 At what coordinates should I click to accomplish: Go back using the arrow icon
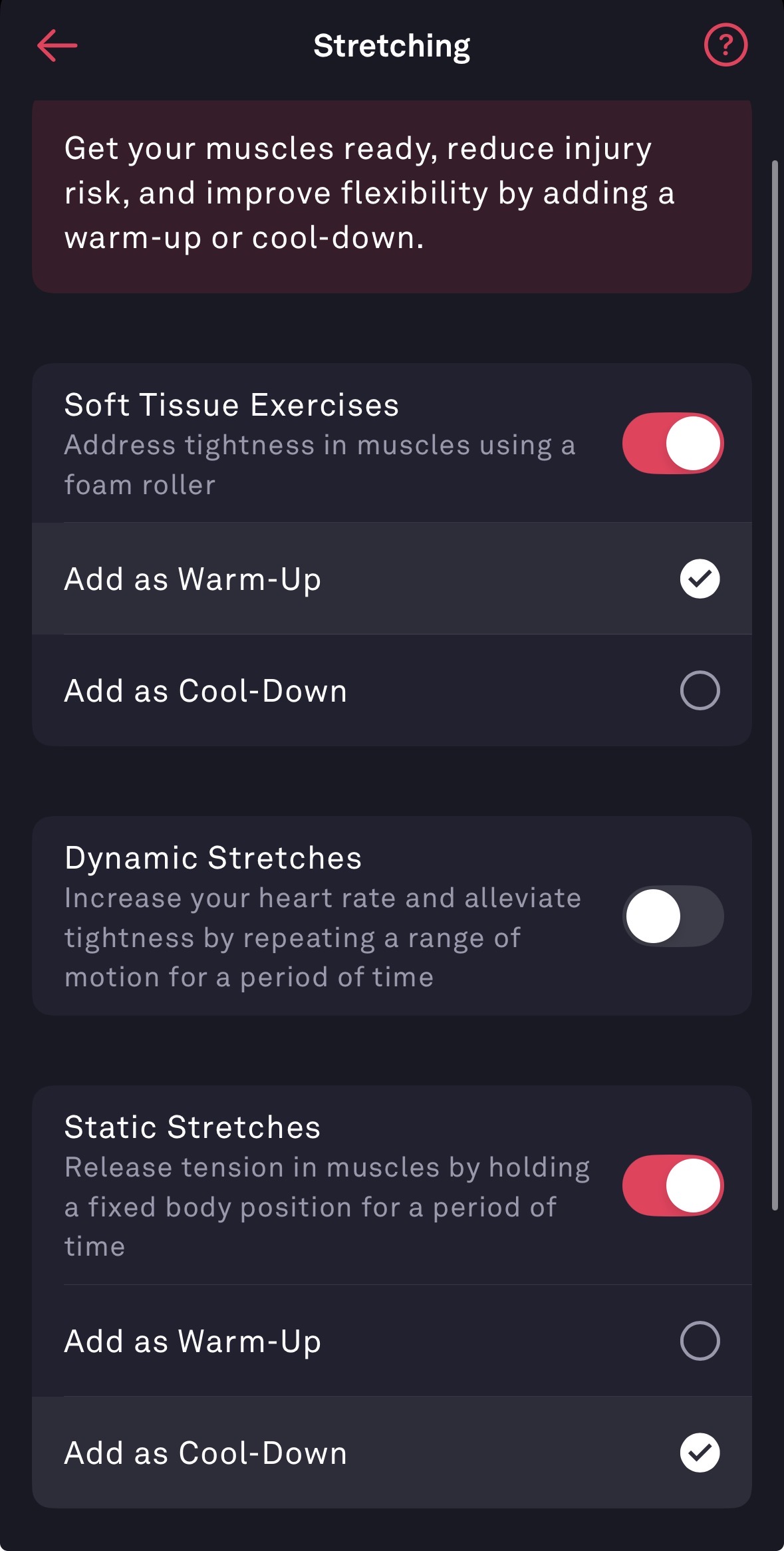57,46
